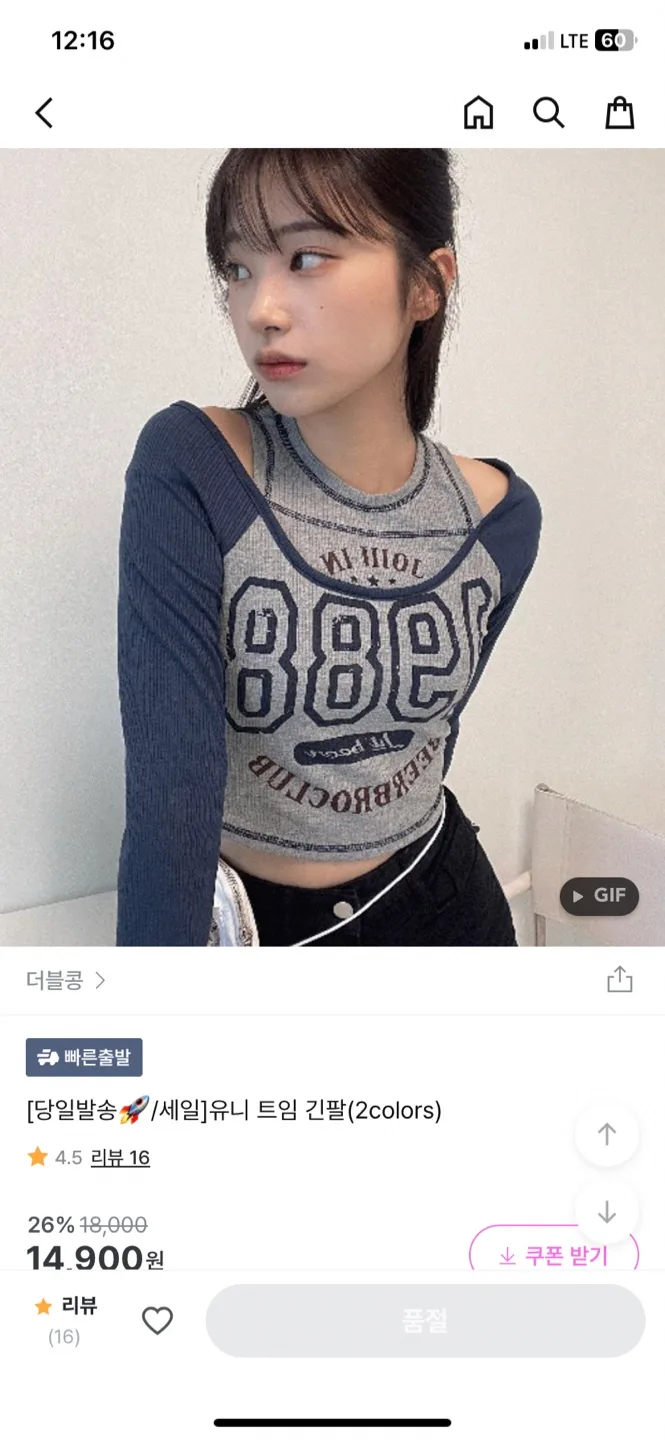Viewport: 665px width, 1440px height.
Task: Share this product
Action: pyautogui.click(x=620, y=980)
